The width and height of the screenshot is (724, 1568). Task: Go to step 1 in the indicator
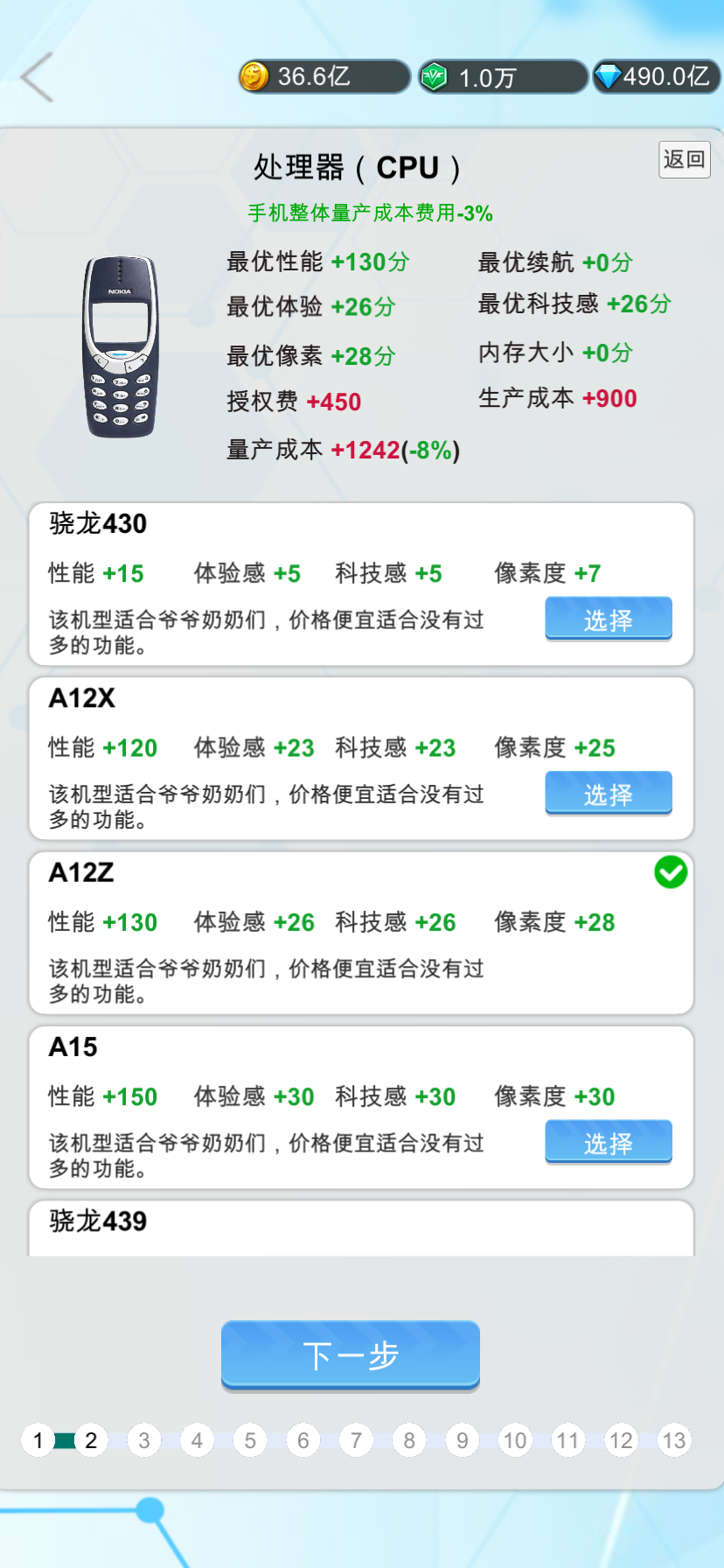pyautogui.click(x=38, y=1440)
